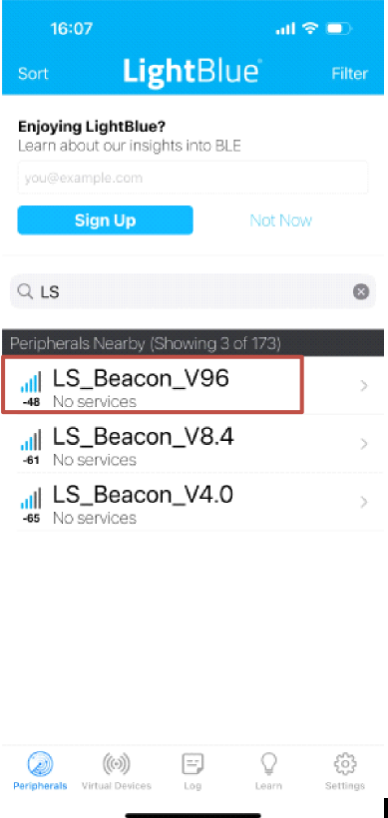388x818 pixels.
Task: Tap the Sign Up button
Action: coord(105,220)
